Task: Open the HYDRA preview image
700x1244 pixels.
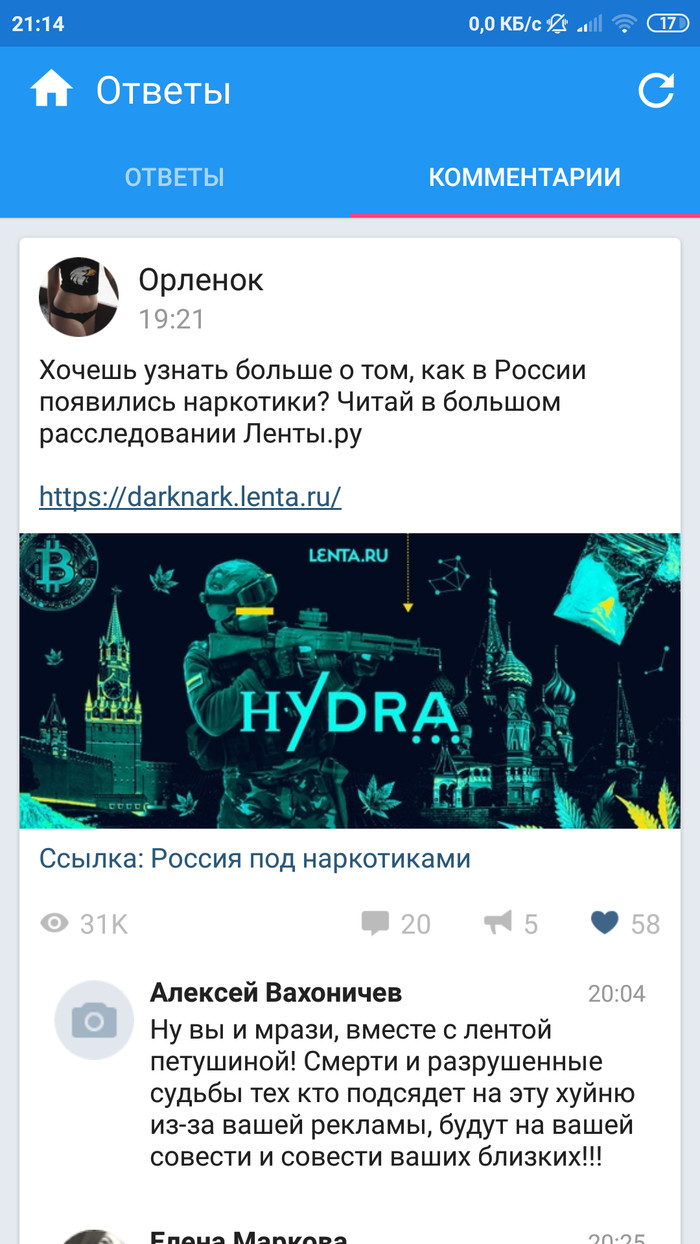Action: 350,680
